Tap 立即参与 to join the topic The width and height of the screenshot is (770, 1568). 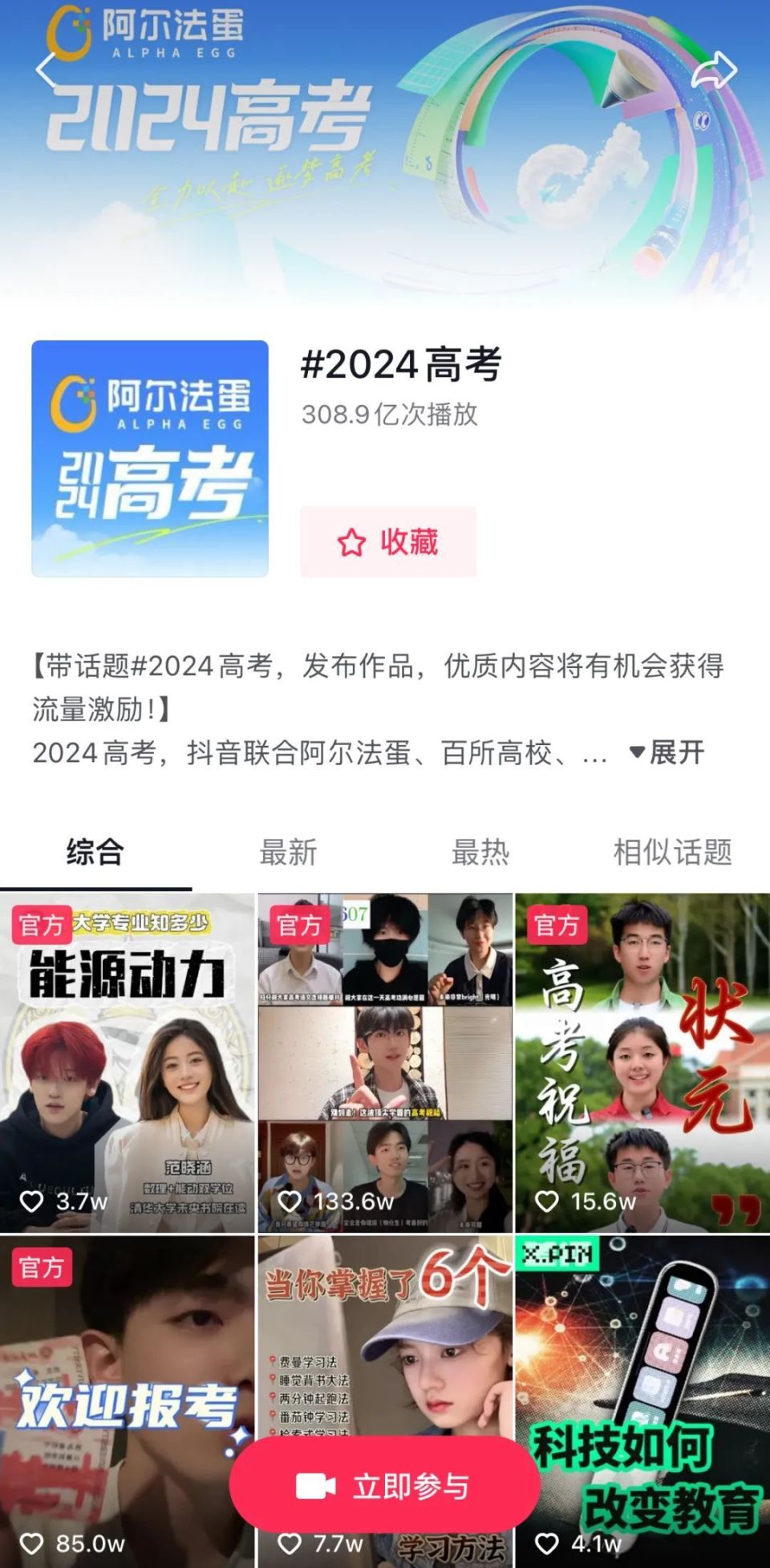[384, 1485]
